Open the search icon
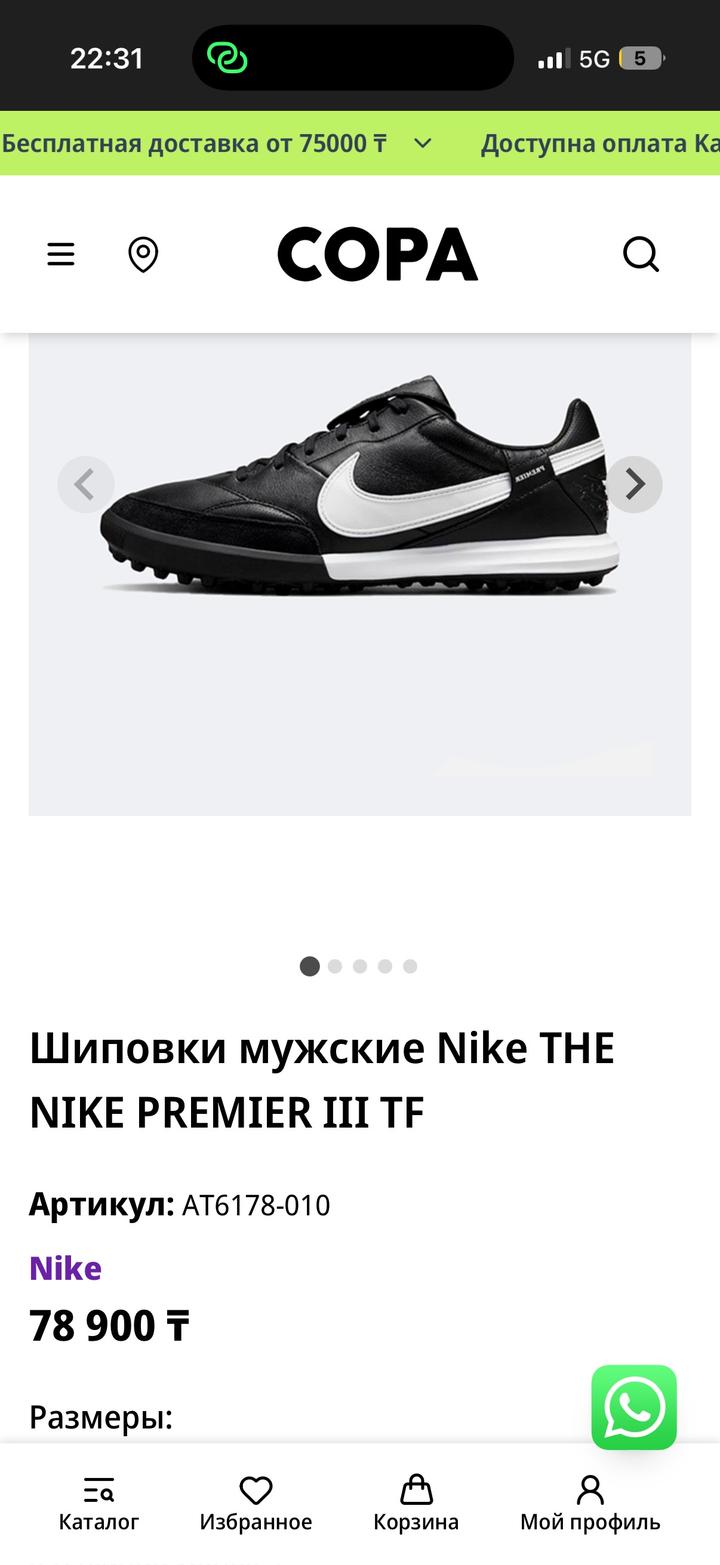 click(641, 255)
